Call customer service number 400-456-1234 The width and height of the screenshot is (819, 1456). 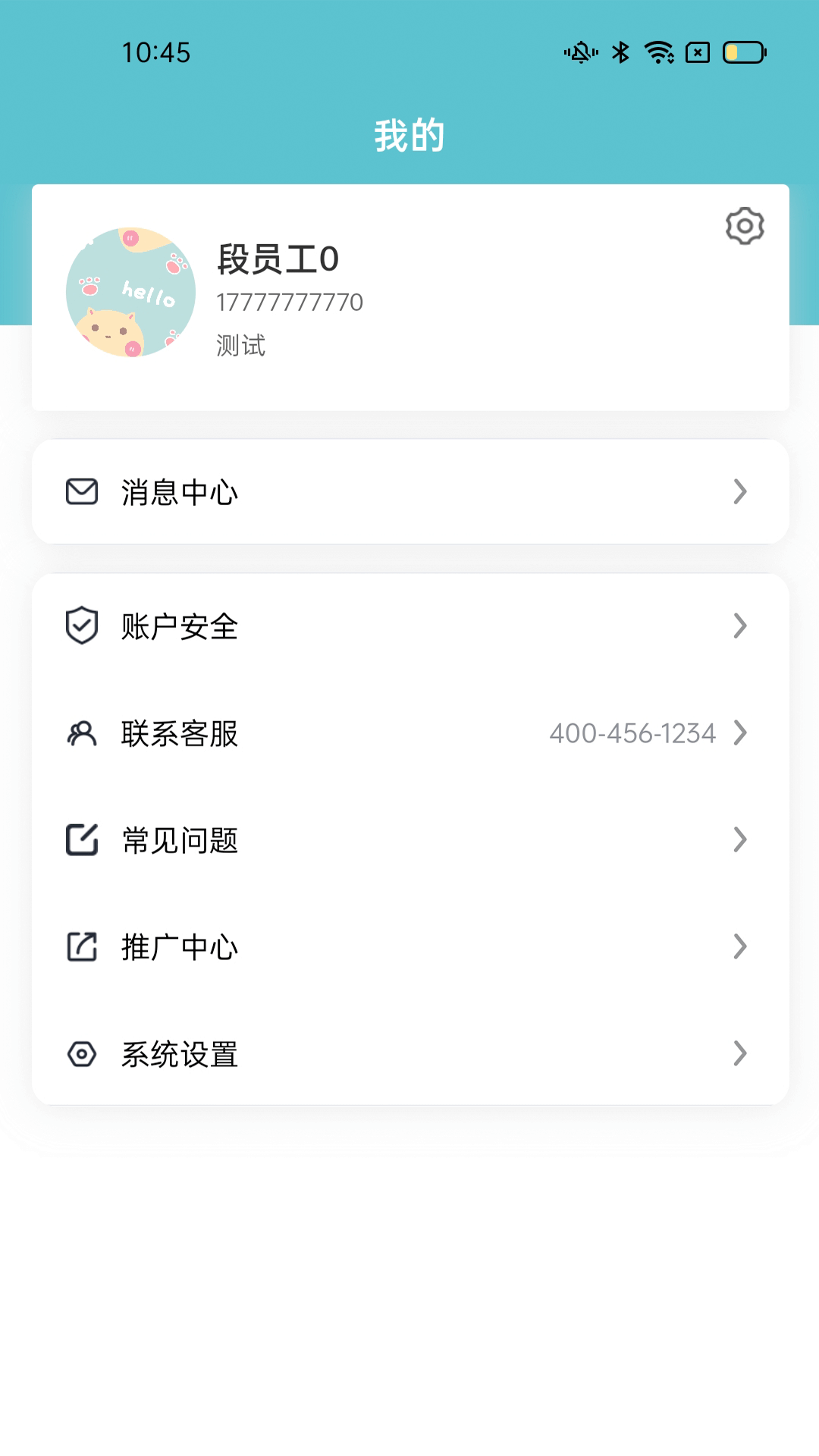[634, 733]
